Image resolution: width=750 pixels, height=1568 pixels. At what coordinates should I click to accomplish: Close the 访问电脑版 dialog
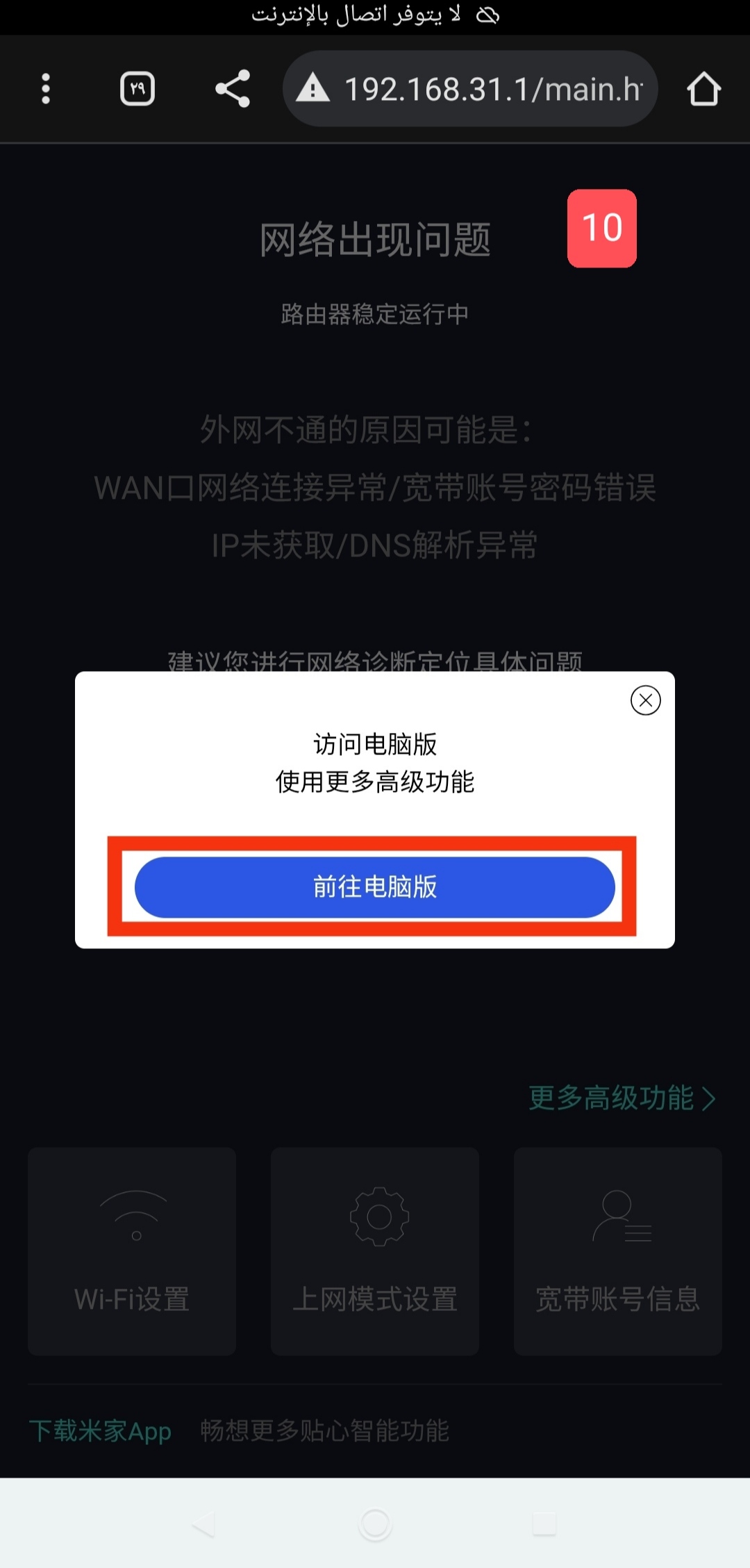tap(645, 700)
